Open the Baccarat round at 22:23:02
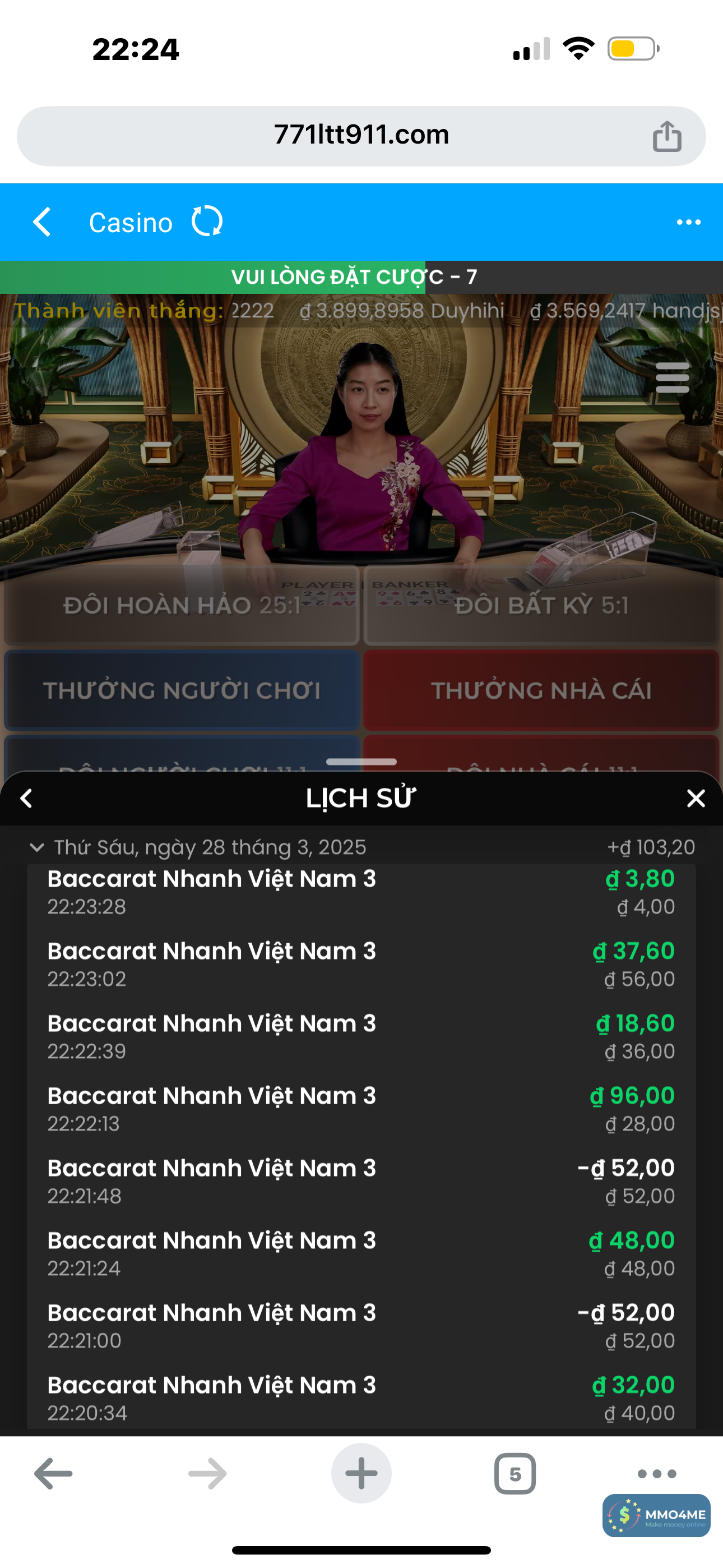Image resolution: width=723 pixels, height=1568 pixels. (360, 964)
